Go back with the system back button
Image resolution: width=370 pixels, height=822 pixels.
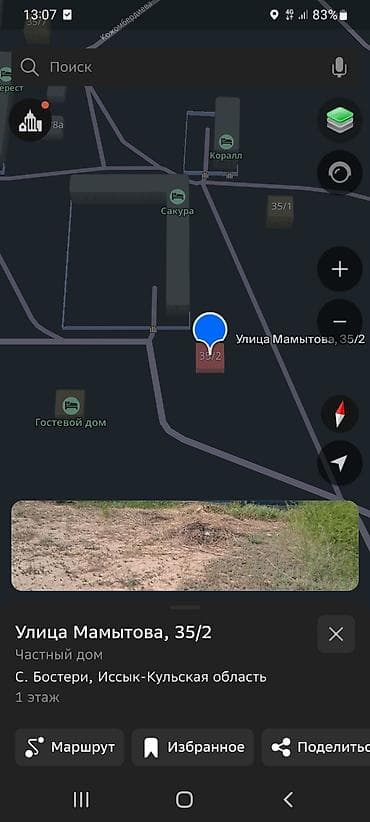pyautogui.click(x=288, y=799)
